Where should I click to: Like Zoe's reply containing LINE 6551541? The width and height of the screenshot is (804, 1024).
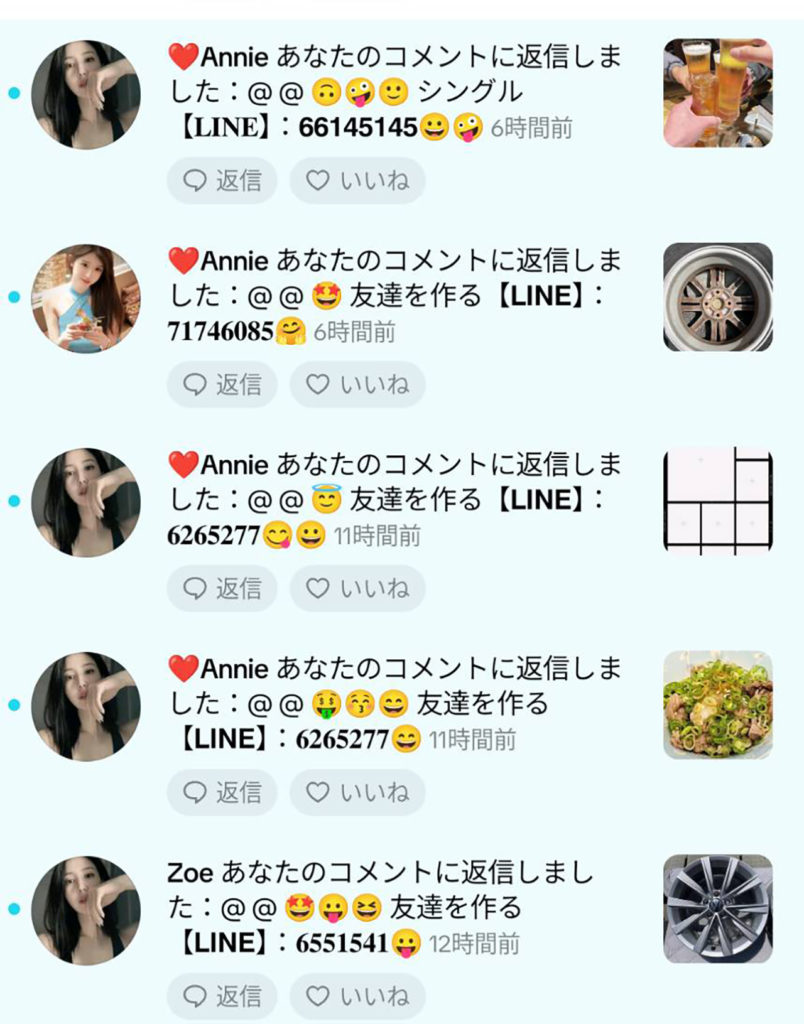[x=357, y=996]
